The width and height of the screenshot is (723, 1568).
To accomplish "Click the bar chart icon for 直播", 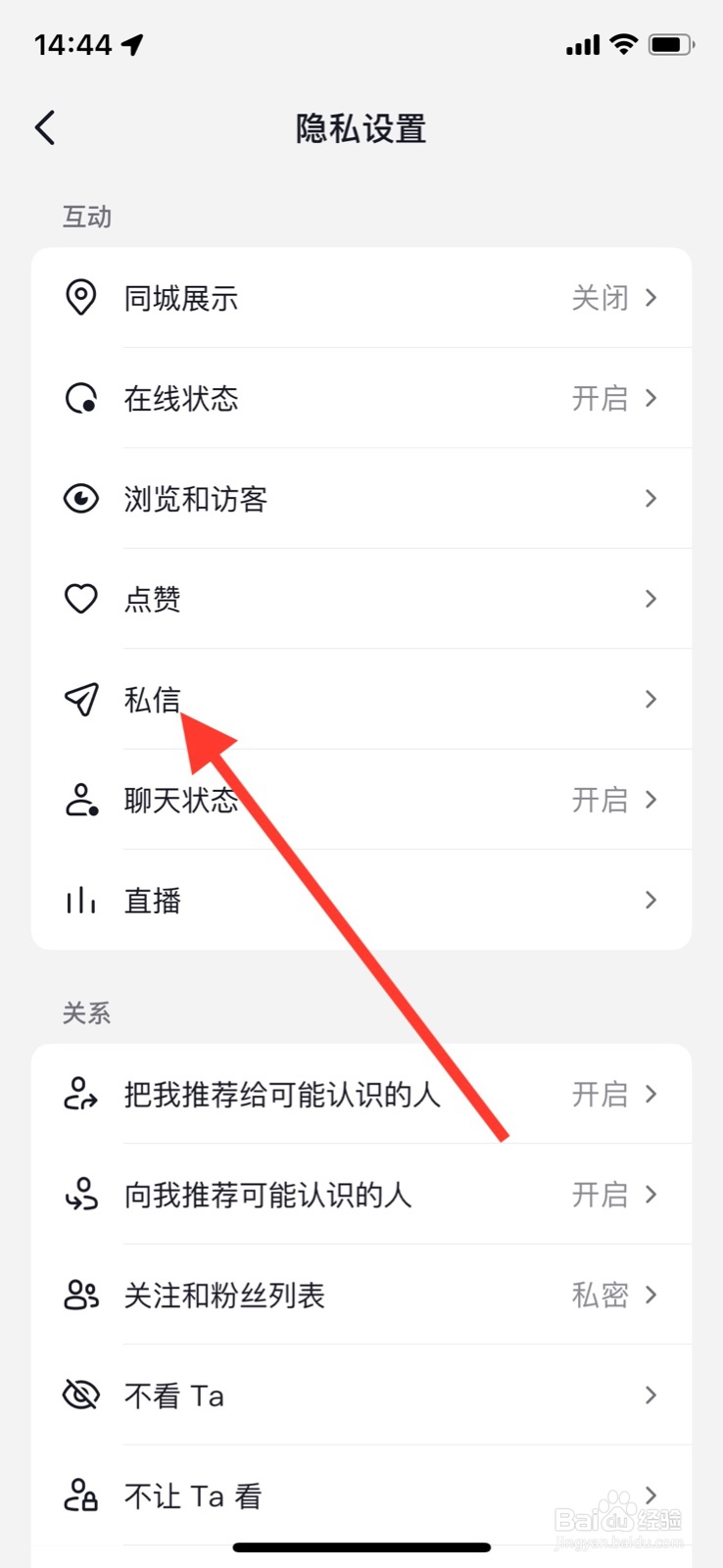I will click(81, 900).
